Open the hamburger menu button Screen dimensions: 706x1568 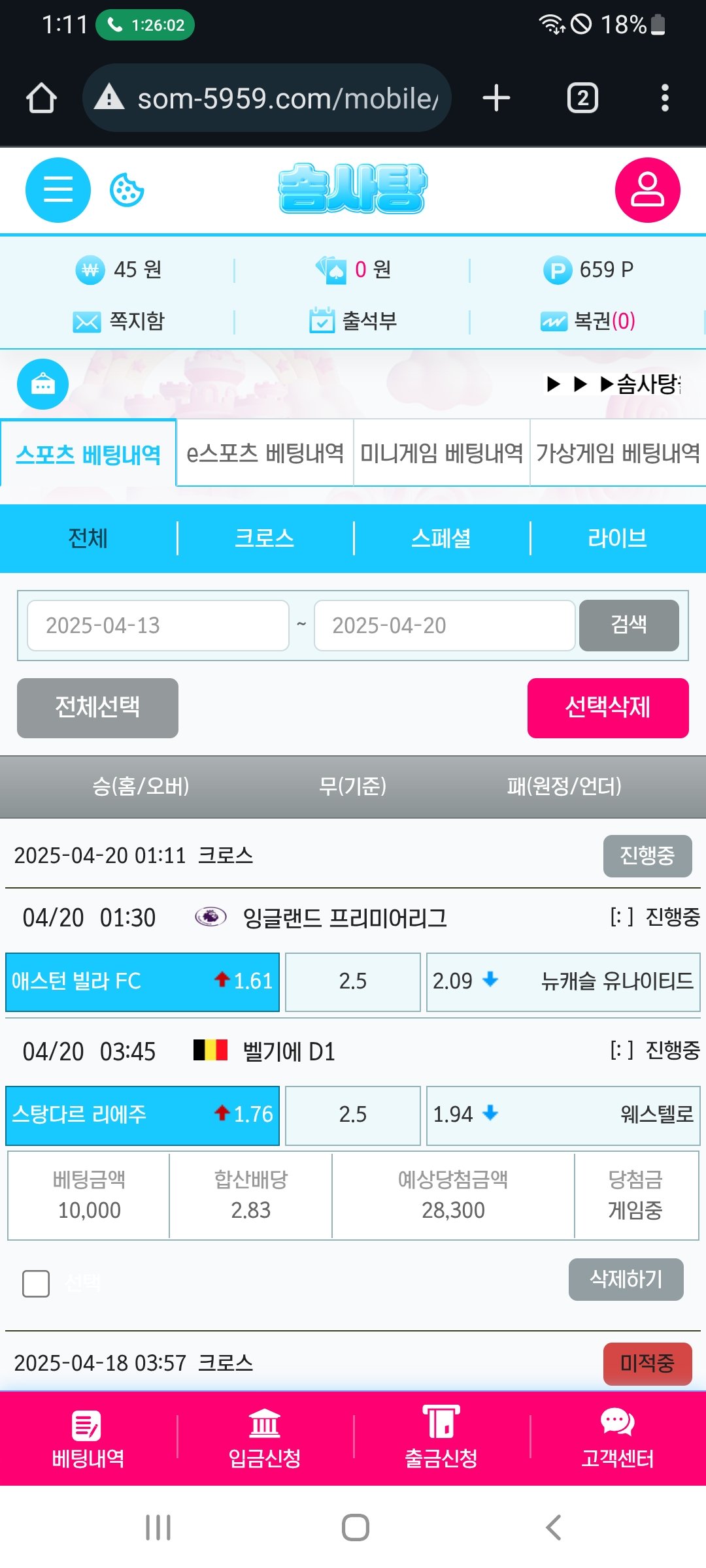[58, 190]
